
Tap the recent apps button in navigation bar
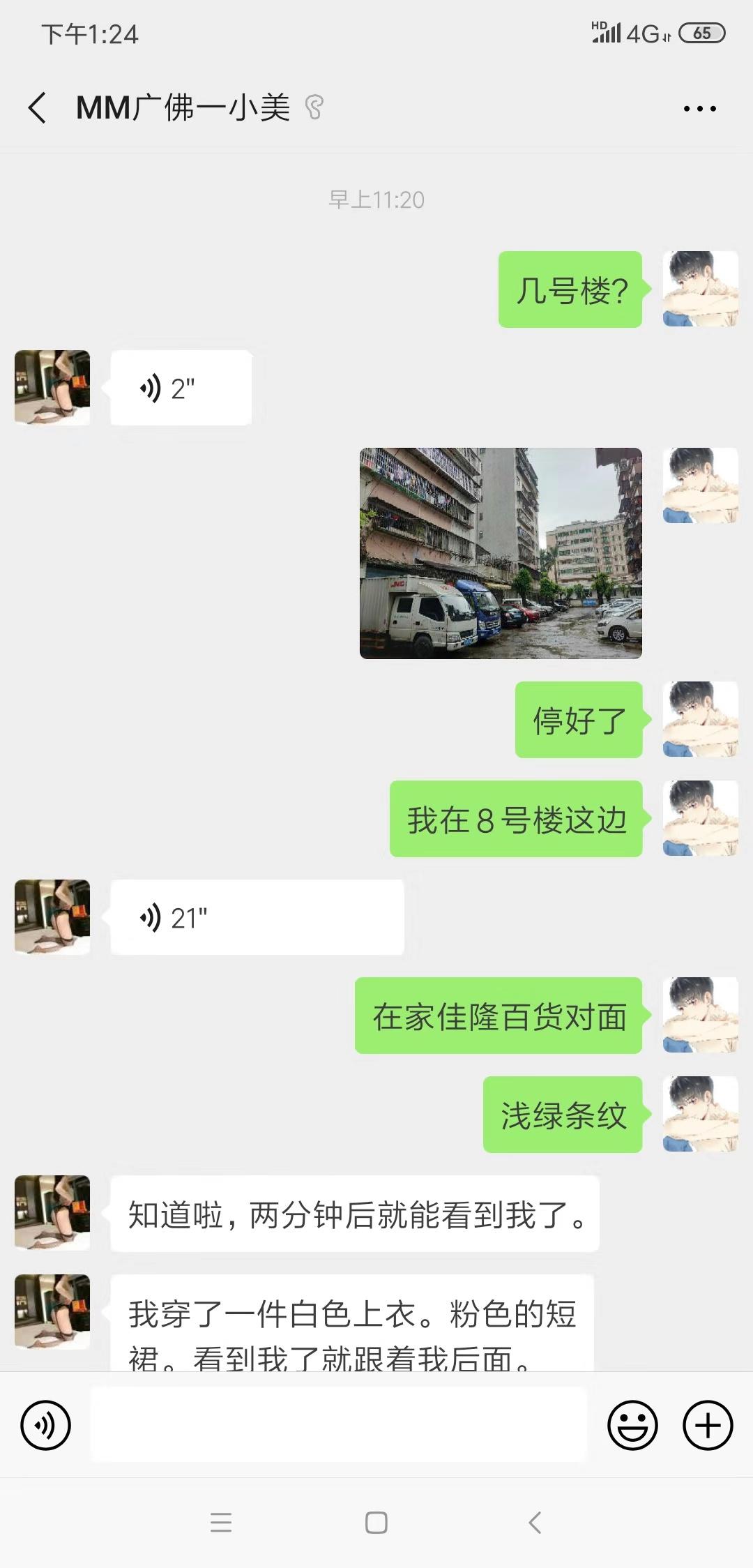(x=221, y=1522)
